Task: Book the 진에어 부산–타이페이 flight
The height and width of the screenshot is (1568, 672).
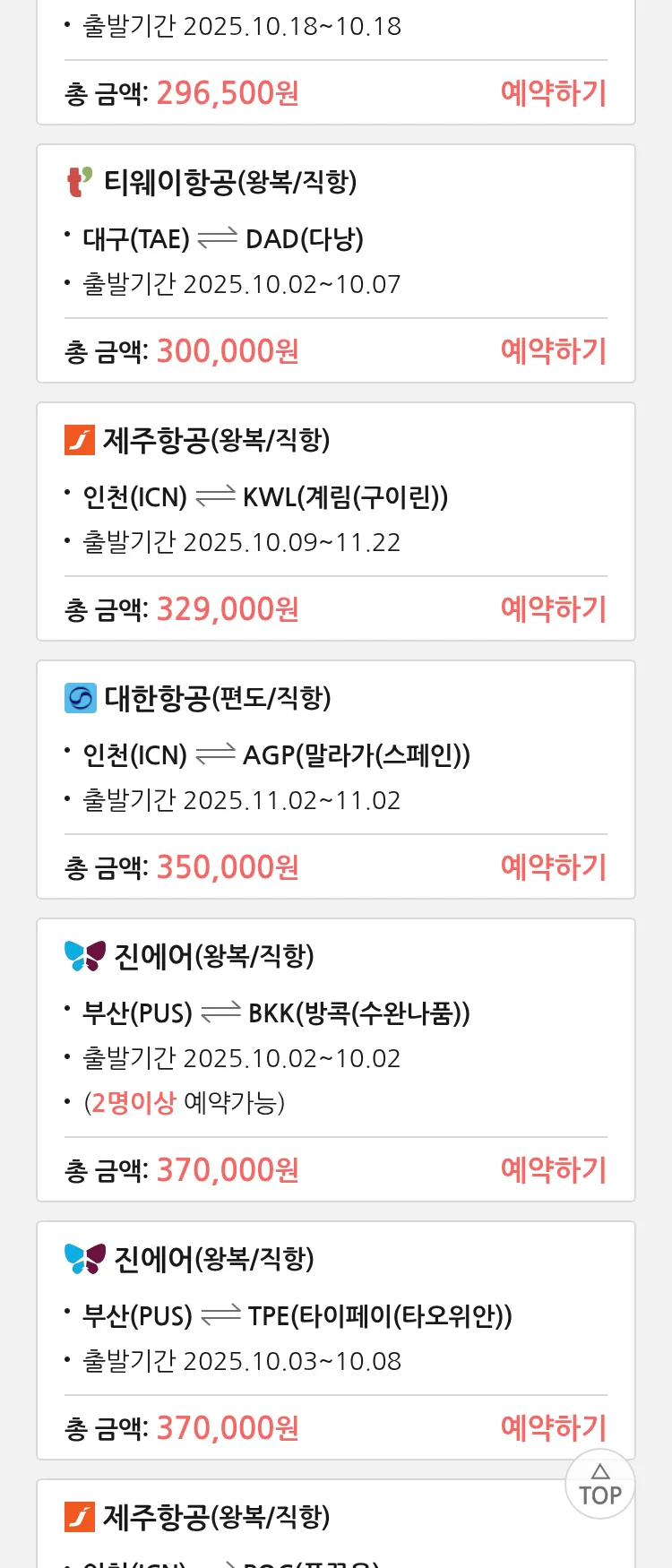Action: (553, 1428)
